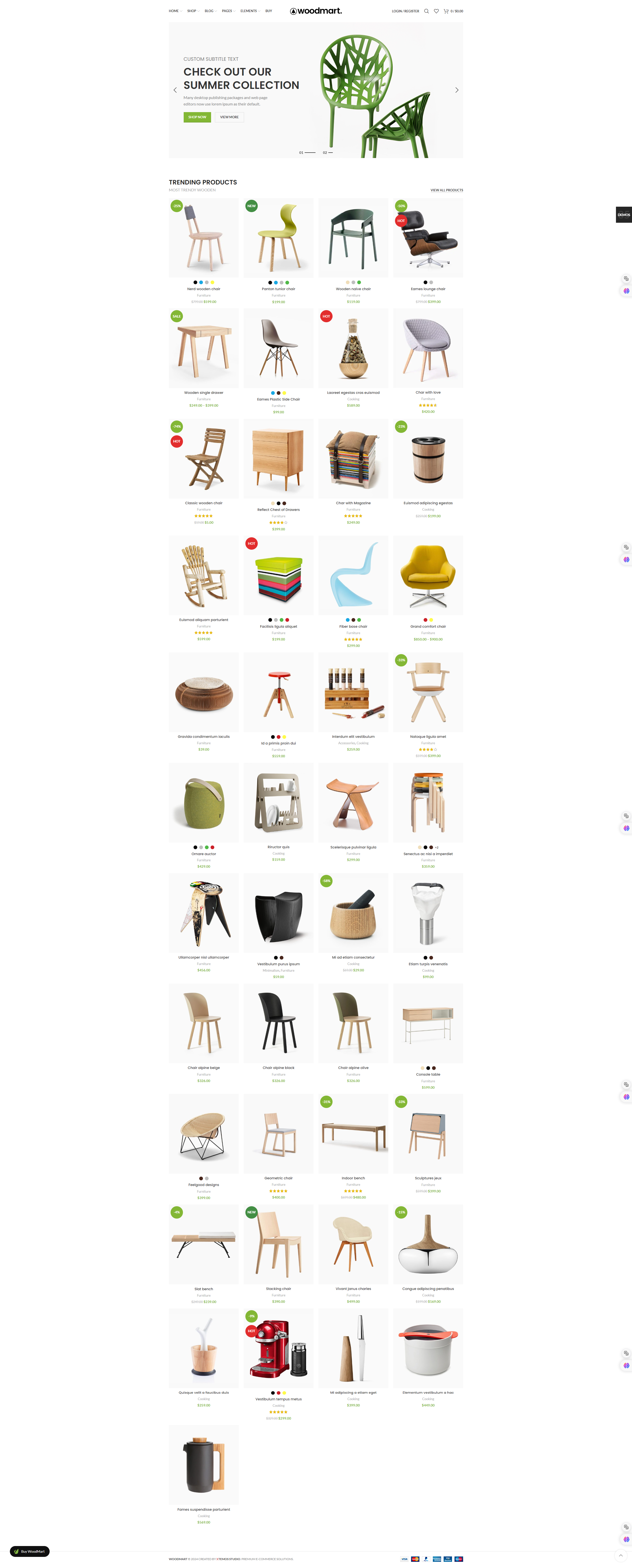View Reflect Chest of Drawers product
The width and height of the screenshot is (632, 1568).
point(278,509)
